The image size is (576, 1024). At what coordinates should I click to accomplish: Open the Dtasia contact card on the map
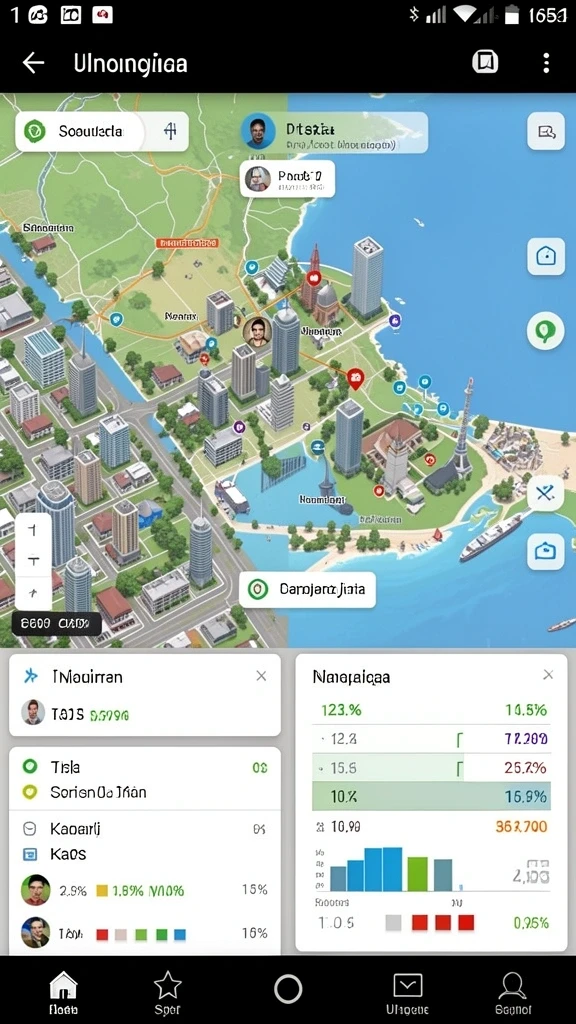tap(334, 131)
